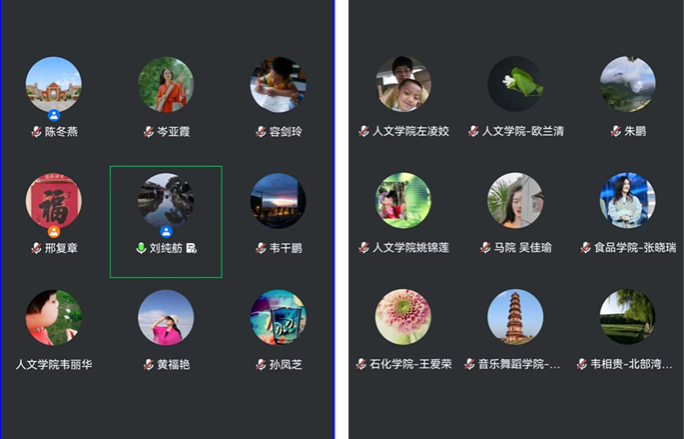Open the highlighted speaker 刘纯舫's tile

[x=166, y=202]
